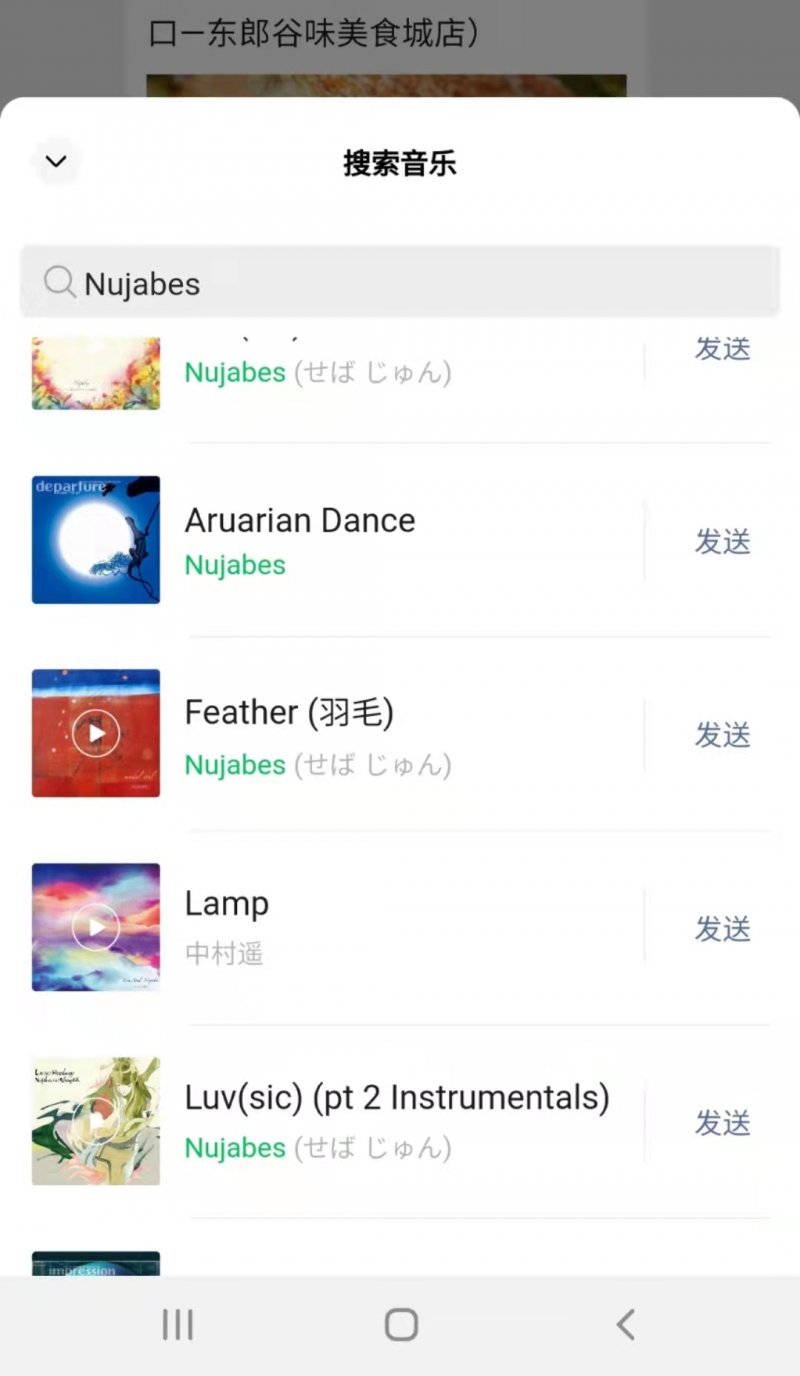Collapse the music search sheet
The width and height of the screenshot is (800, 1376).
click(x=56, y=161)
